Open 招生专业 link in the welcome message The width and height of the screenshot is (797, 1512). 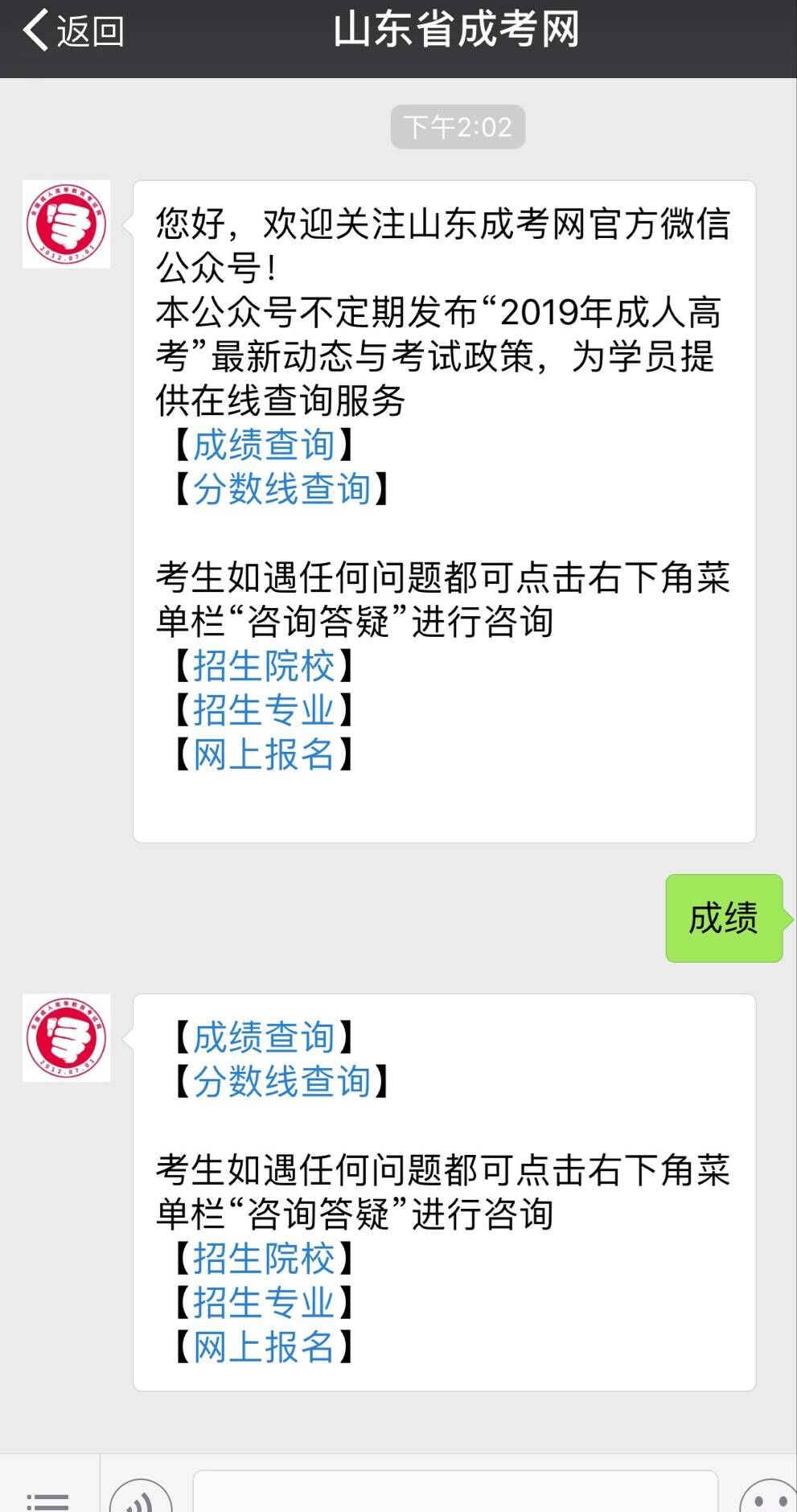(x=264, y=710)
